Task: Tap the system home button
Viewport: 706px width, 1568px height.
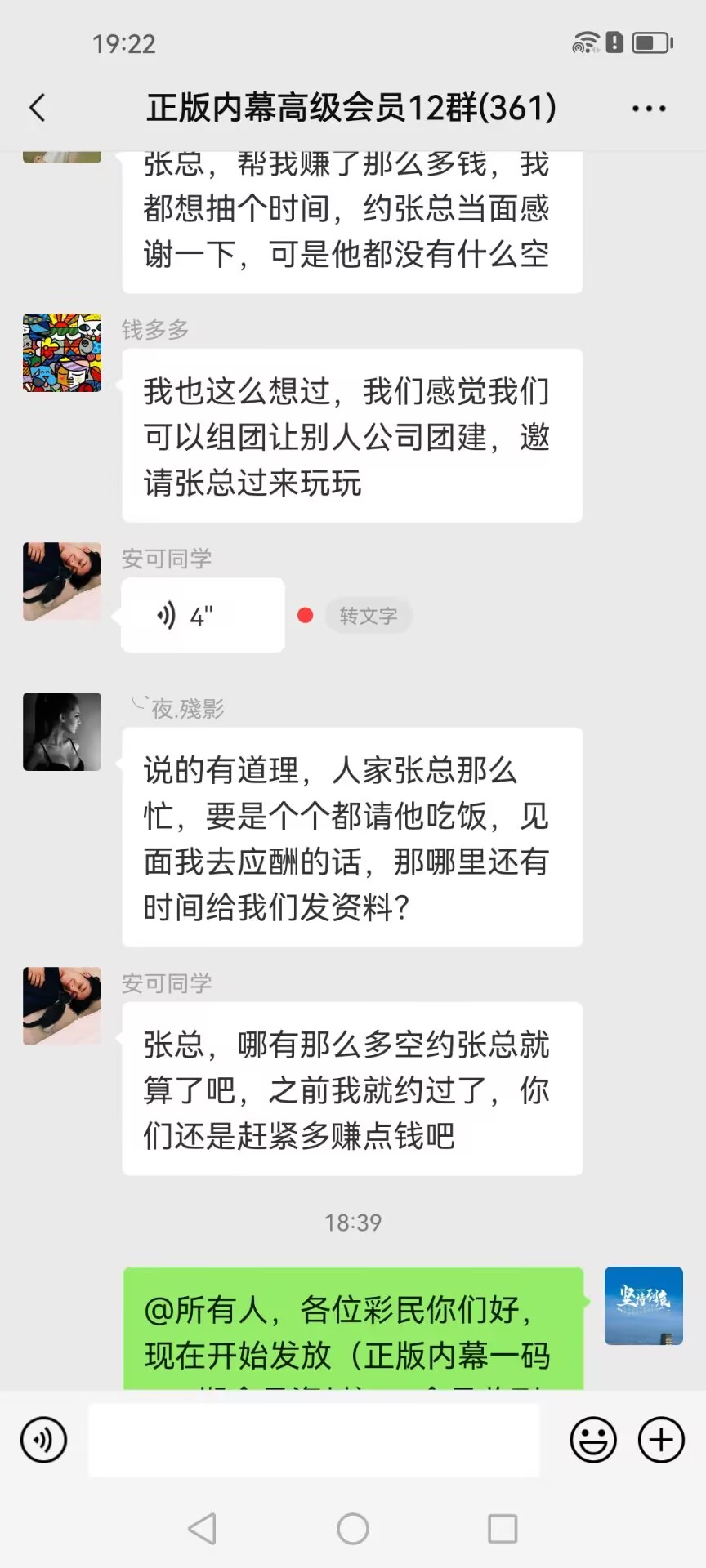Action: [353, 1528]
